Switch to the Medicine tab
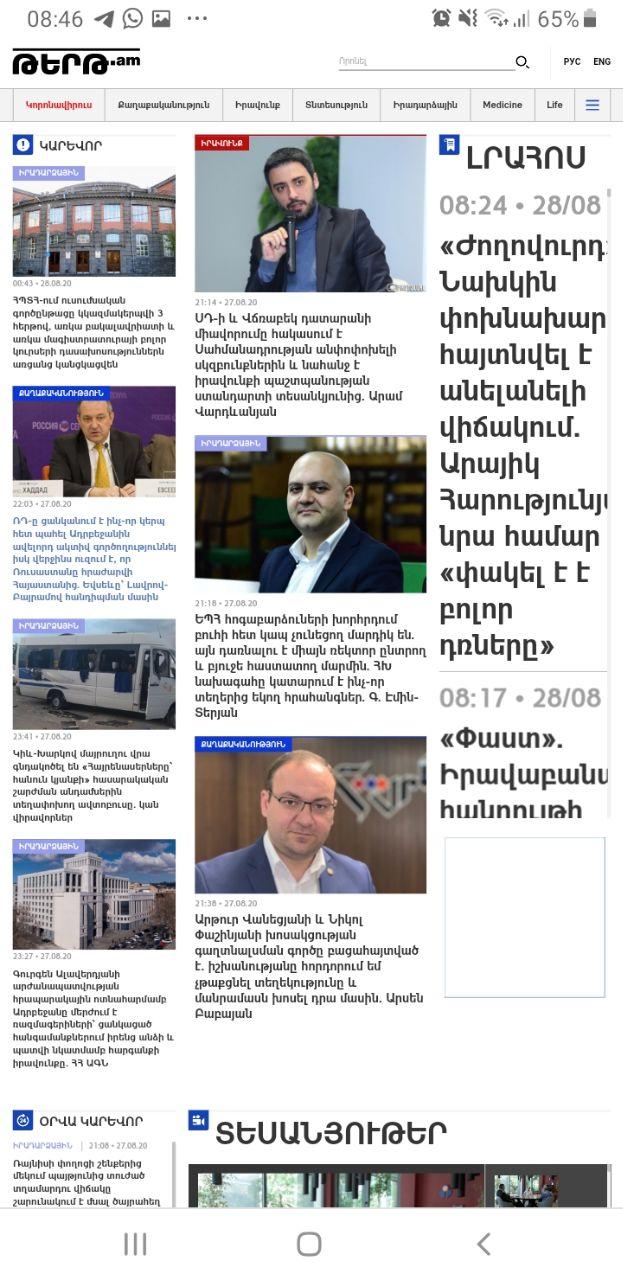Image resolution: width=623 pixels, height=1280 pixels. [x=502, y=105]
